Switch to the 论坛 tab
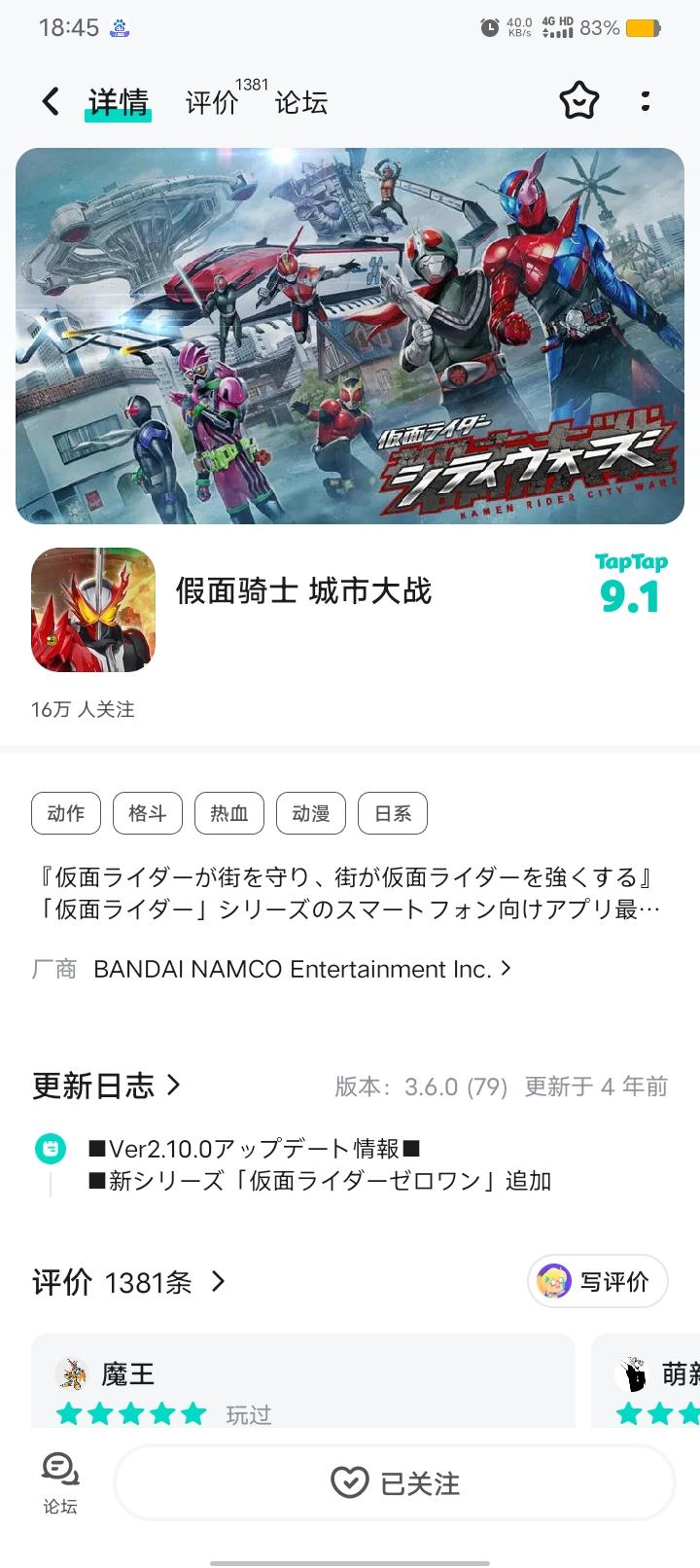 [303, 102]
